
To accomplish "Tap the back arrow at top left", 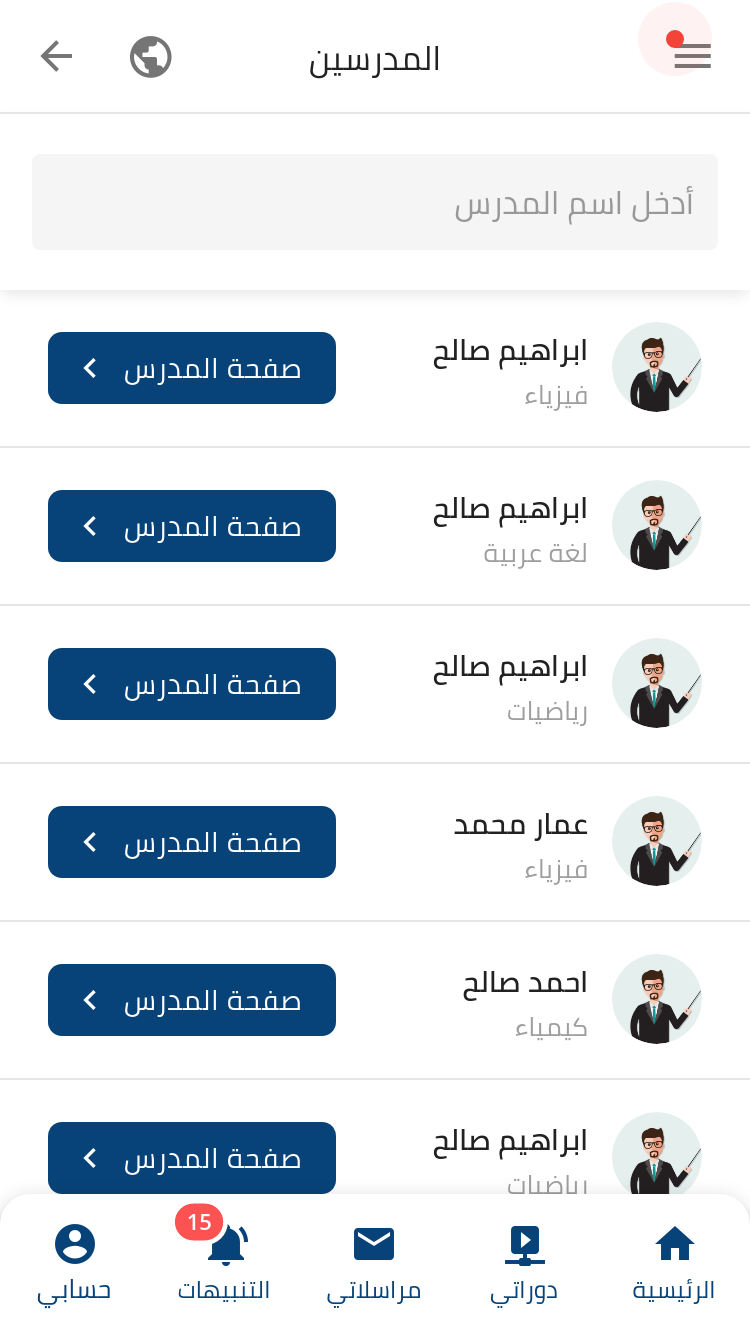I will click(x=56, y=56).
